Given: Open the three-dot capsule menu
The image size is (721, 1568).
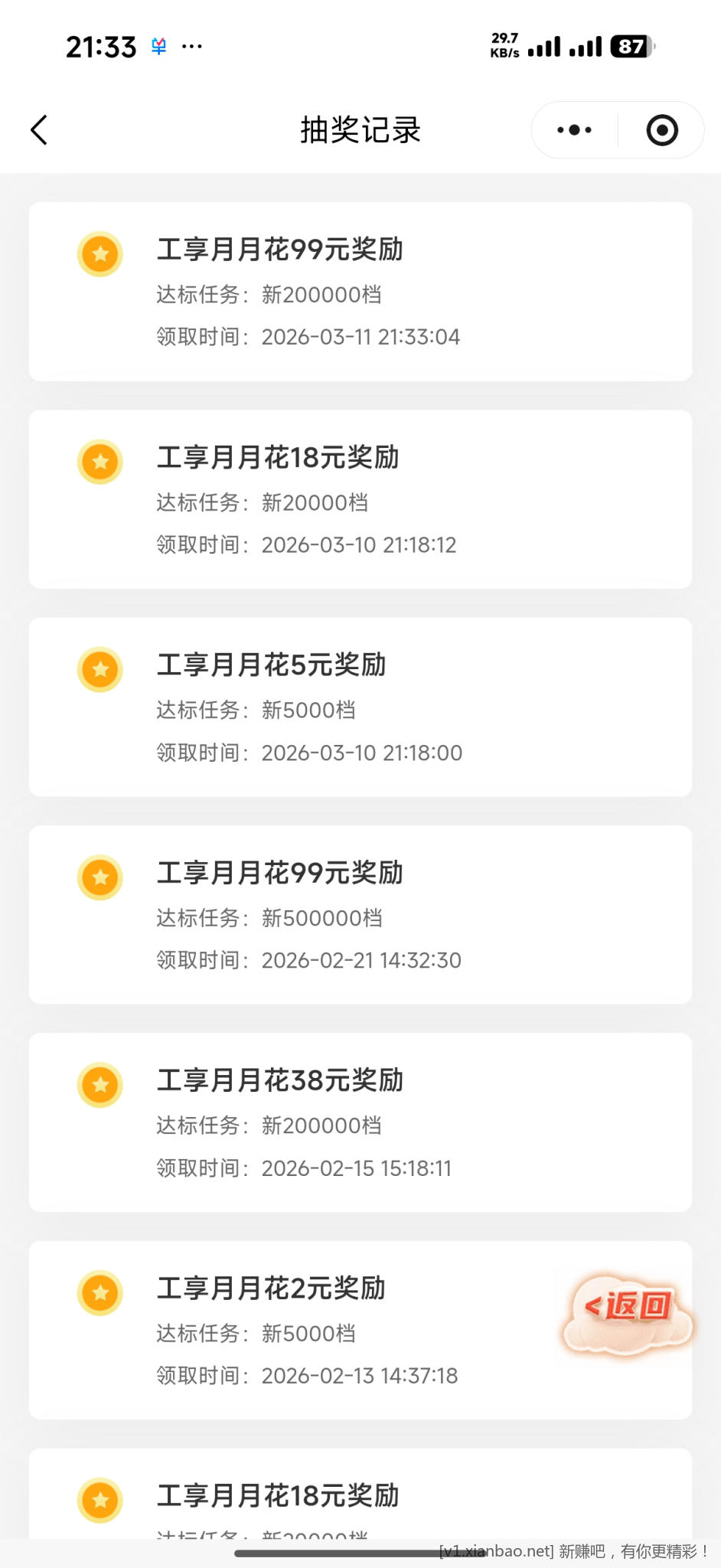Looking at the screenshot, I should (573, 130).
